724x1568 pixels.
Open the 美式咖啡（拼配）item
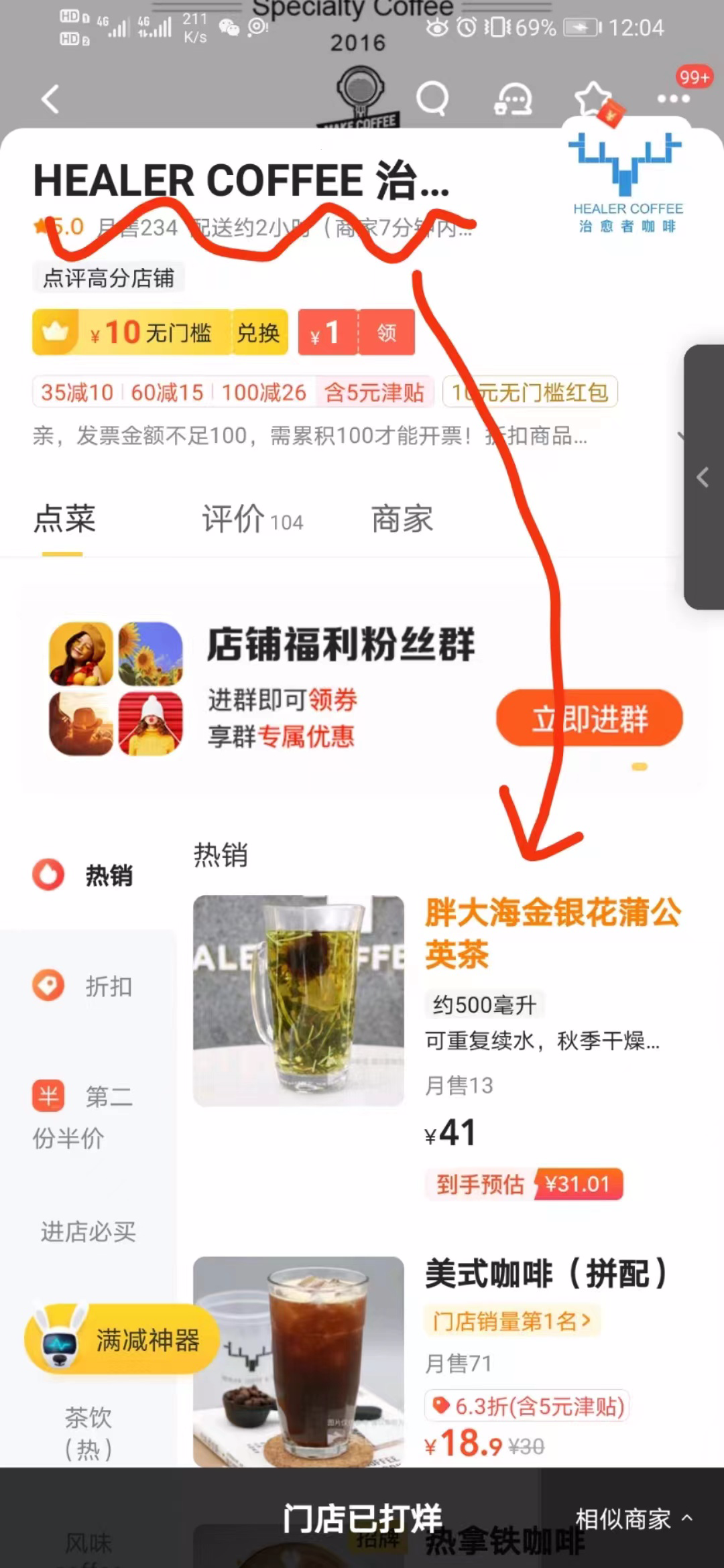[x=546, y=1273]
